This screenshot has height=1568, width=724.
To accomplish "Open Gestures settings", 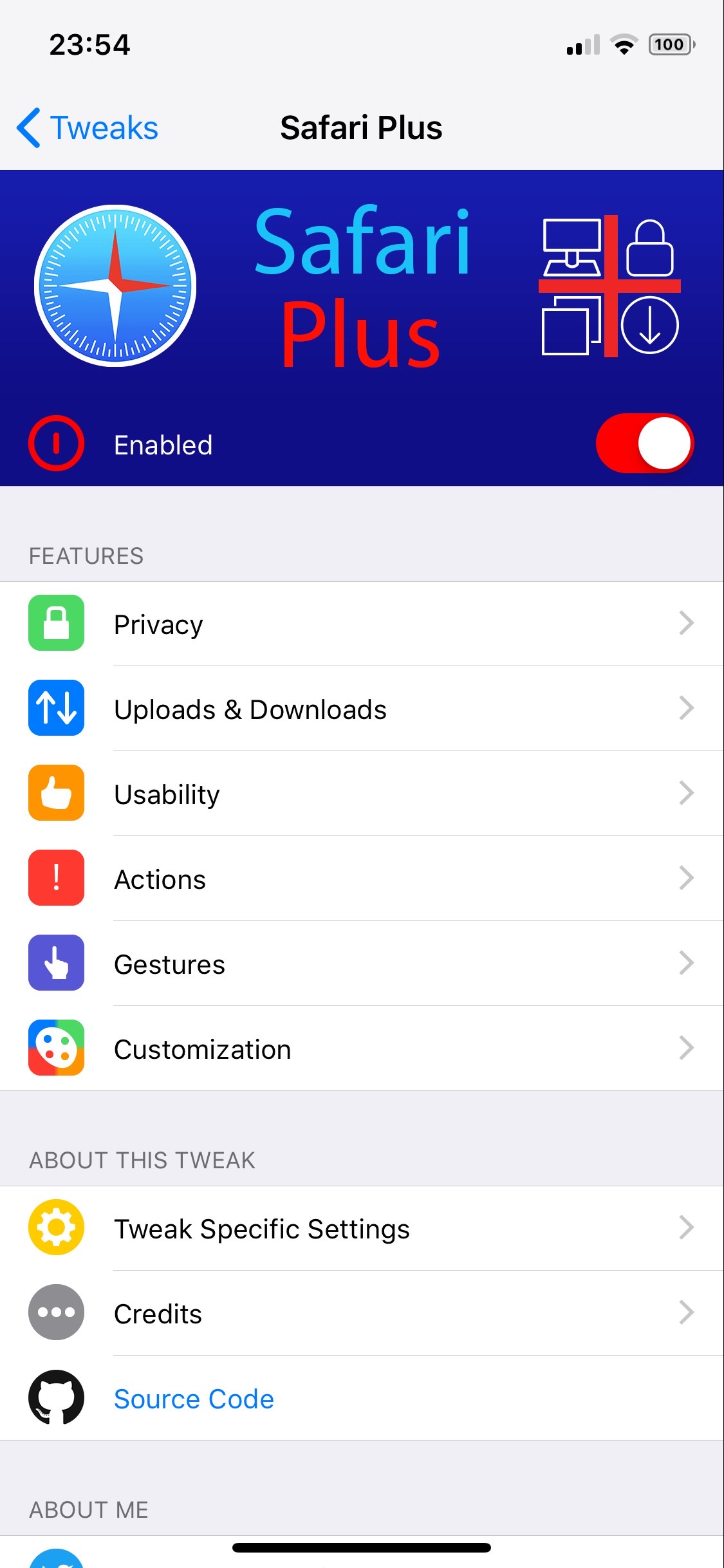I will (x=362, y=964).
